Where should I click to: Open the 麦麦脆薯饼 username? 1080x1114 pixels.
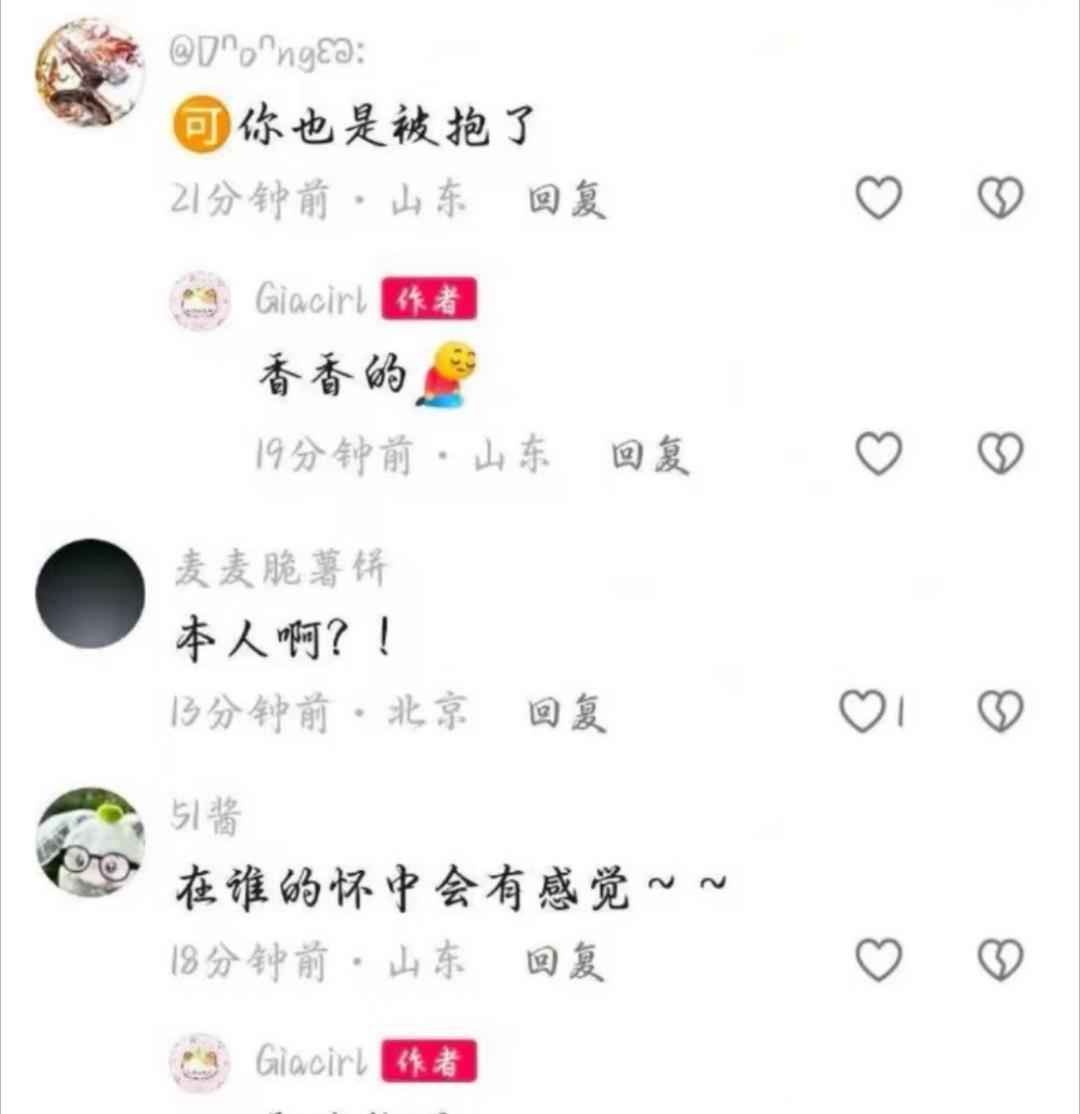coord(280,569)
